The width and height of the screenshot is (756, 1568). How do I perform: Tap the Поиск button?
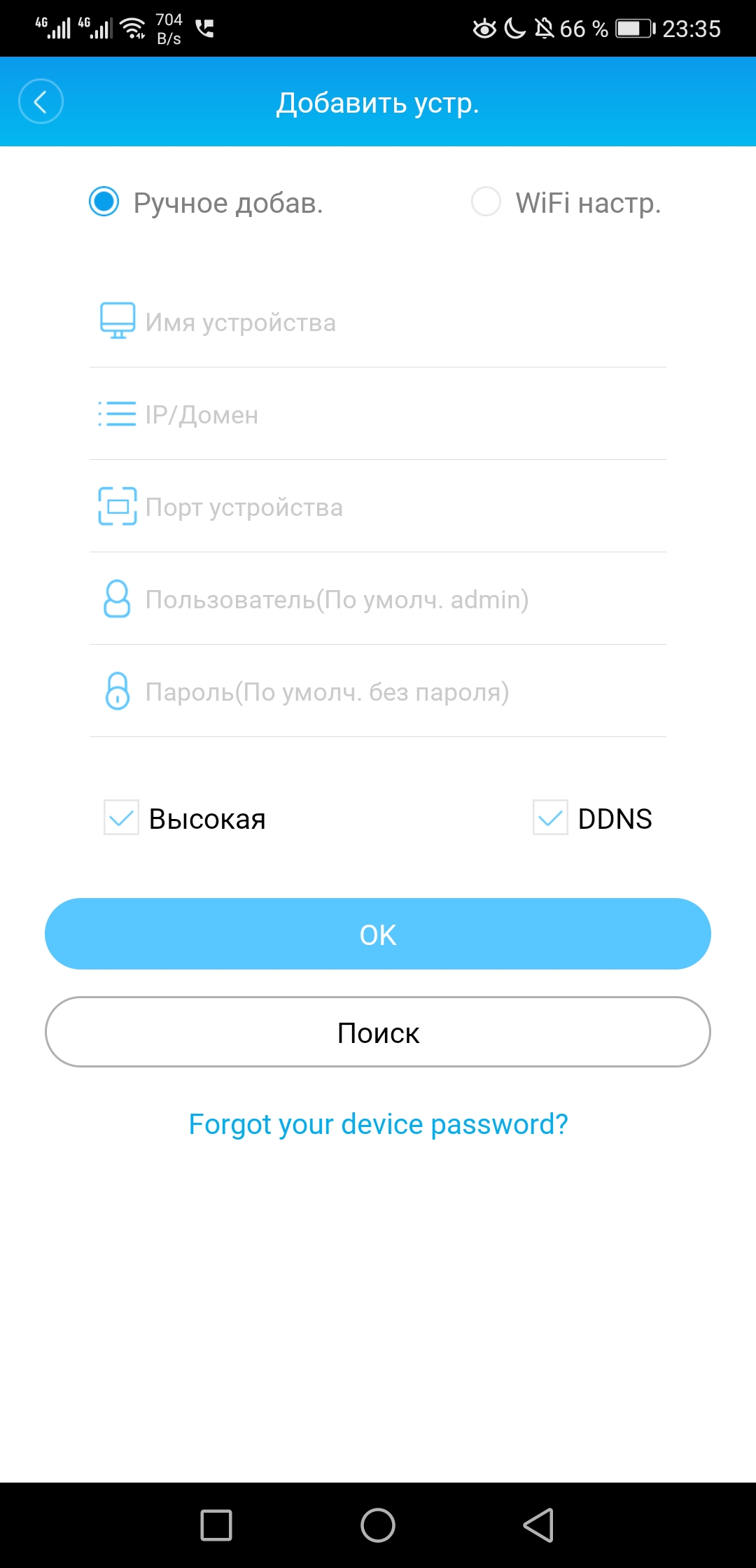tap(378, 1032)
